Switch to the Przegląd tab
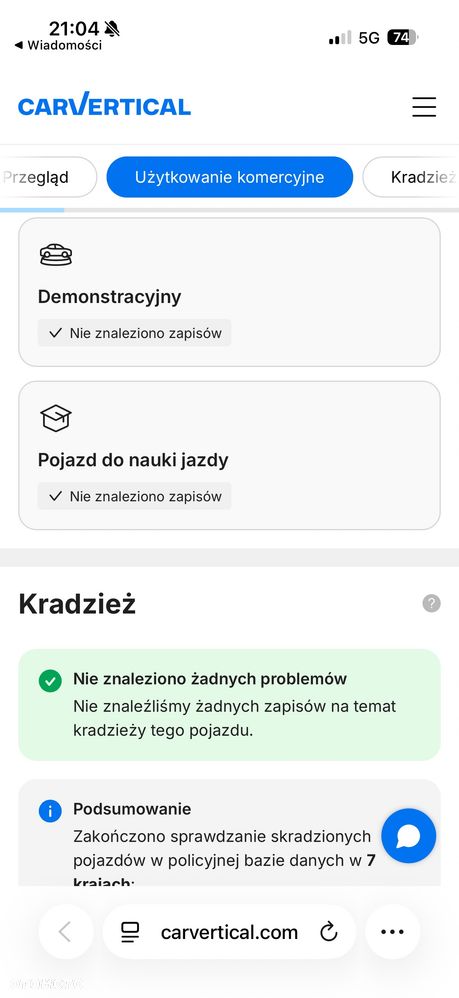Screen dimensions: 459x998 point(47,177)
